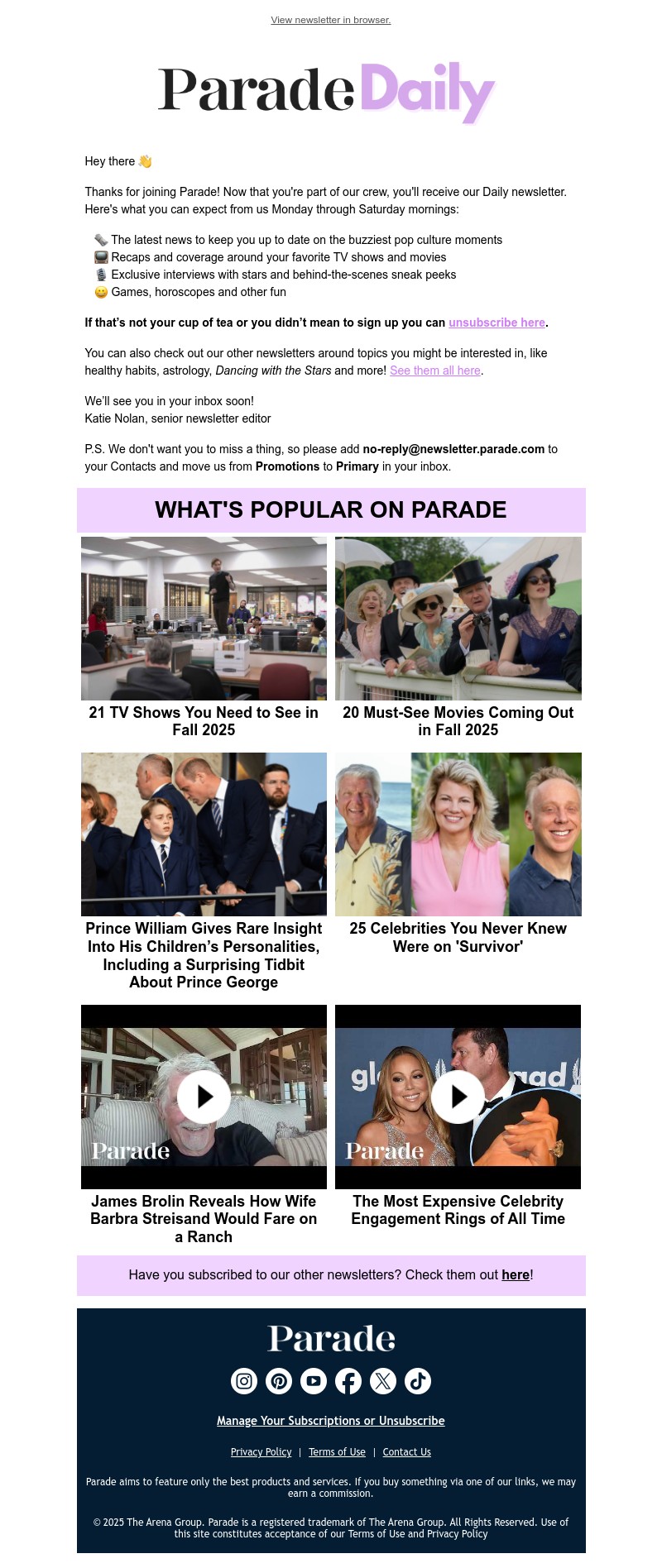
Task: Open the 20 Must-See Movies article
Action: coord(458,721)
